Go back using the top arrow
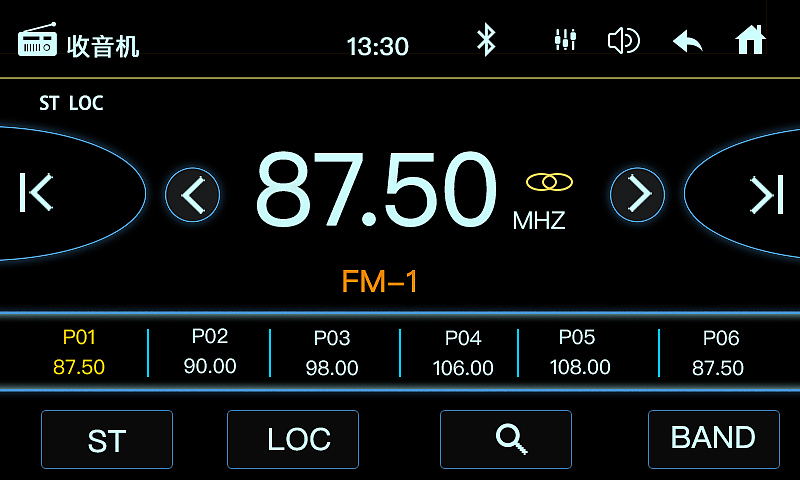This screenshot has height=480, width=800. (687, 41)
